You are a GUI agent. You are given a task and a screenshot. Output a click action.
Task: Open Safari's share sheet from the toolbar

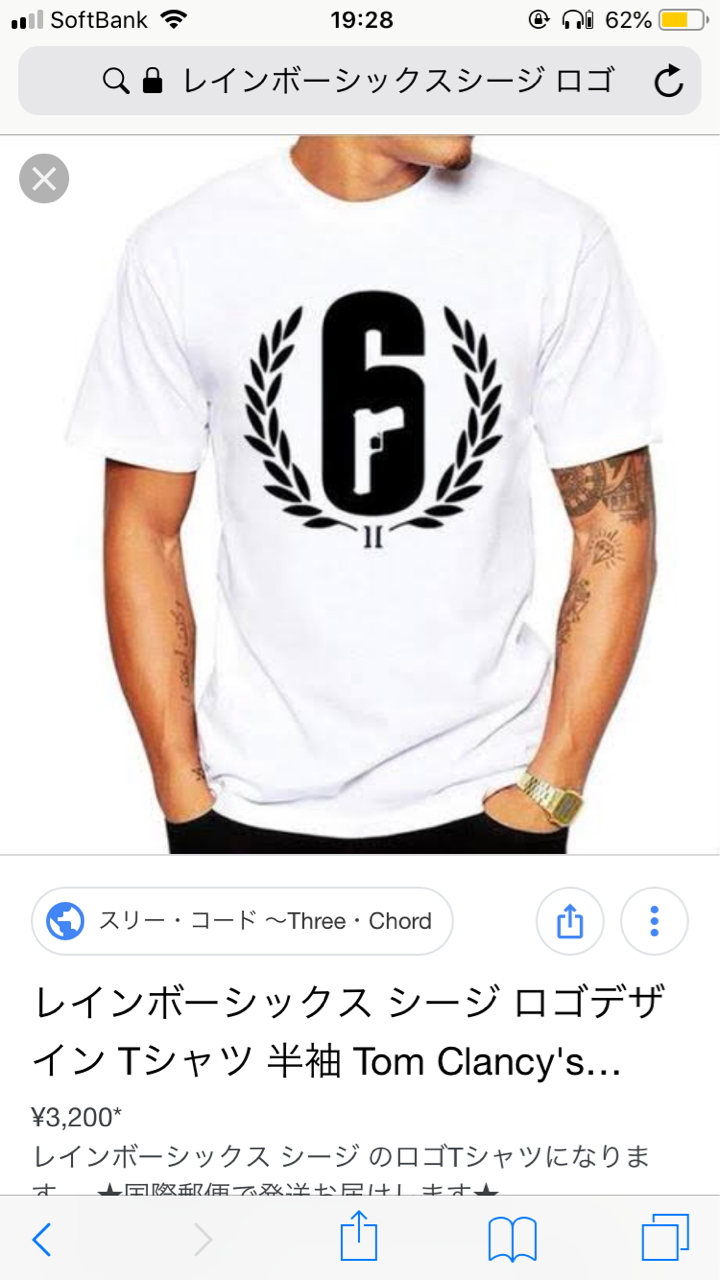pos(359,1238)
